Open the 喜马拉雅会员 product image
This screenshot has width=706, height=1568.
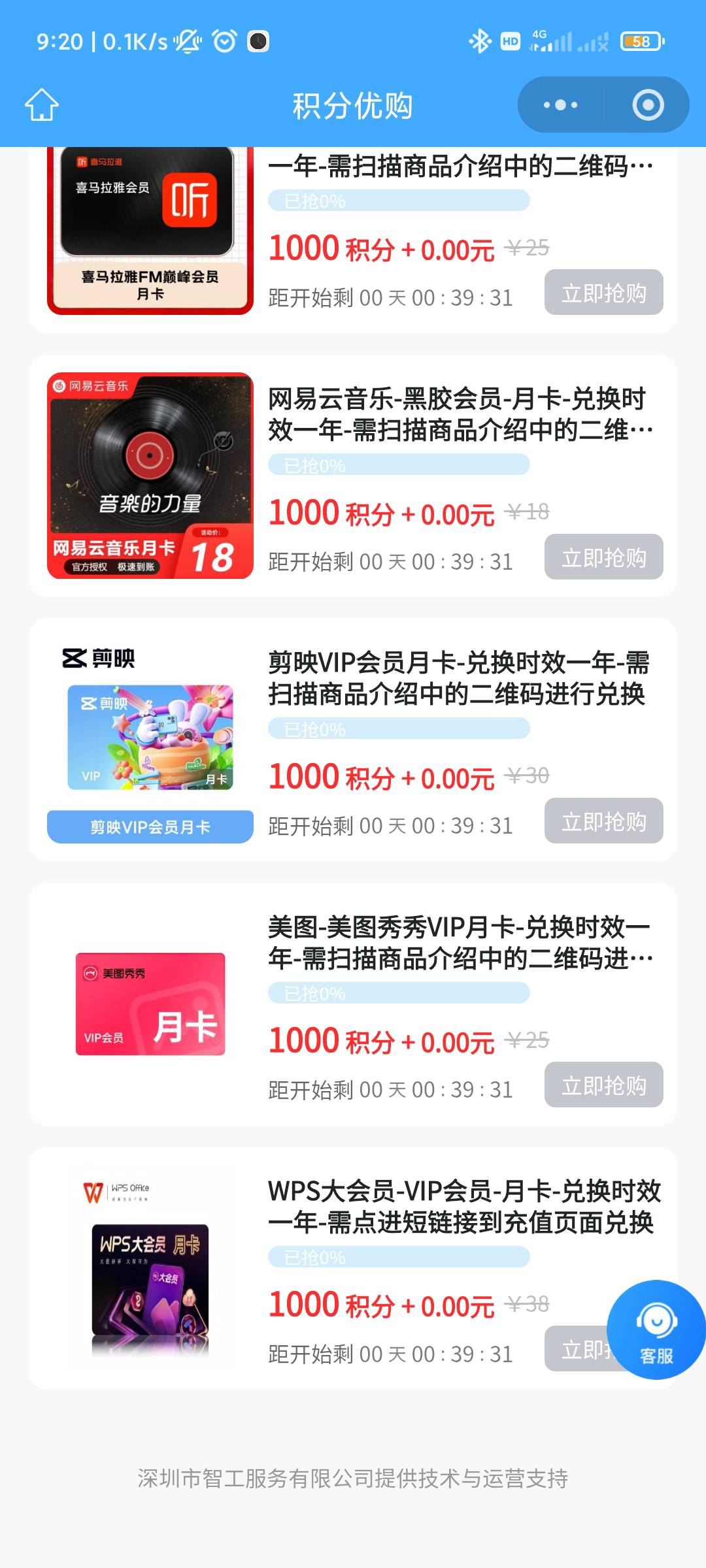(x=150, y=231)
